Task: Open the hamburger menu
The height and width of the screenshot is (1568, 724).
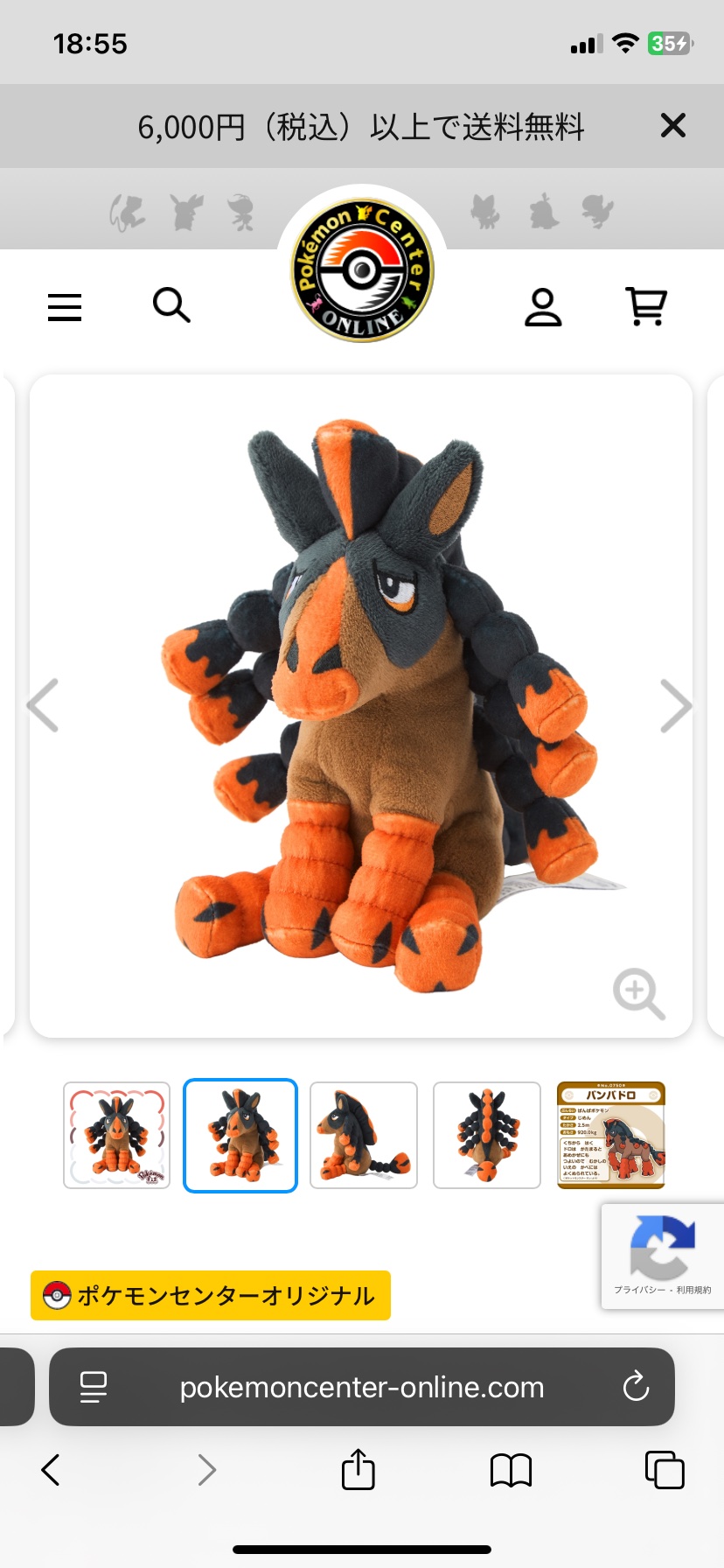Action: click(x=65, y=307)
